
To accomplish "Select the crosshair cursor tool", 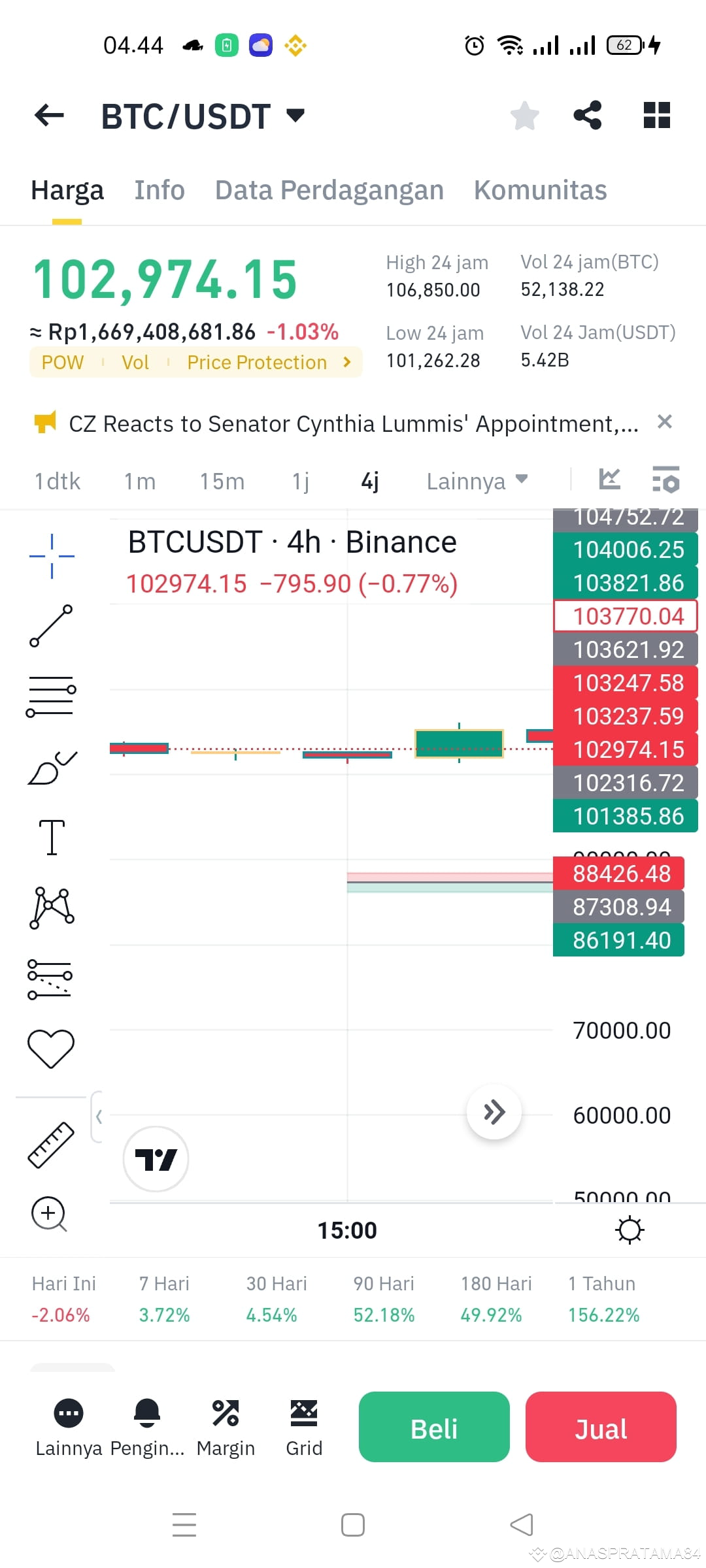I will click(x=51, y=555).
